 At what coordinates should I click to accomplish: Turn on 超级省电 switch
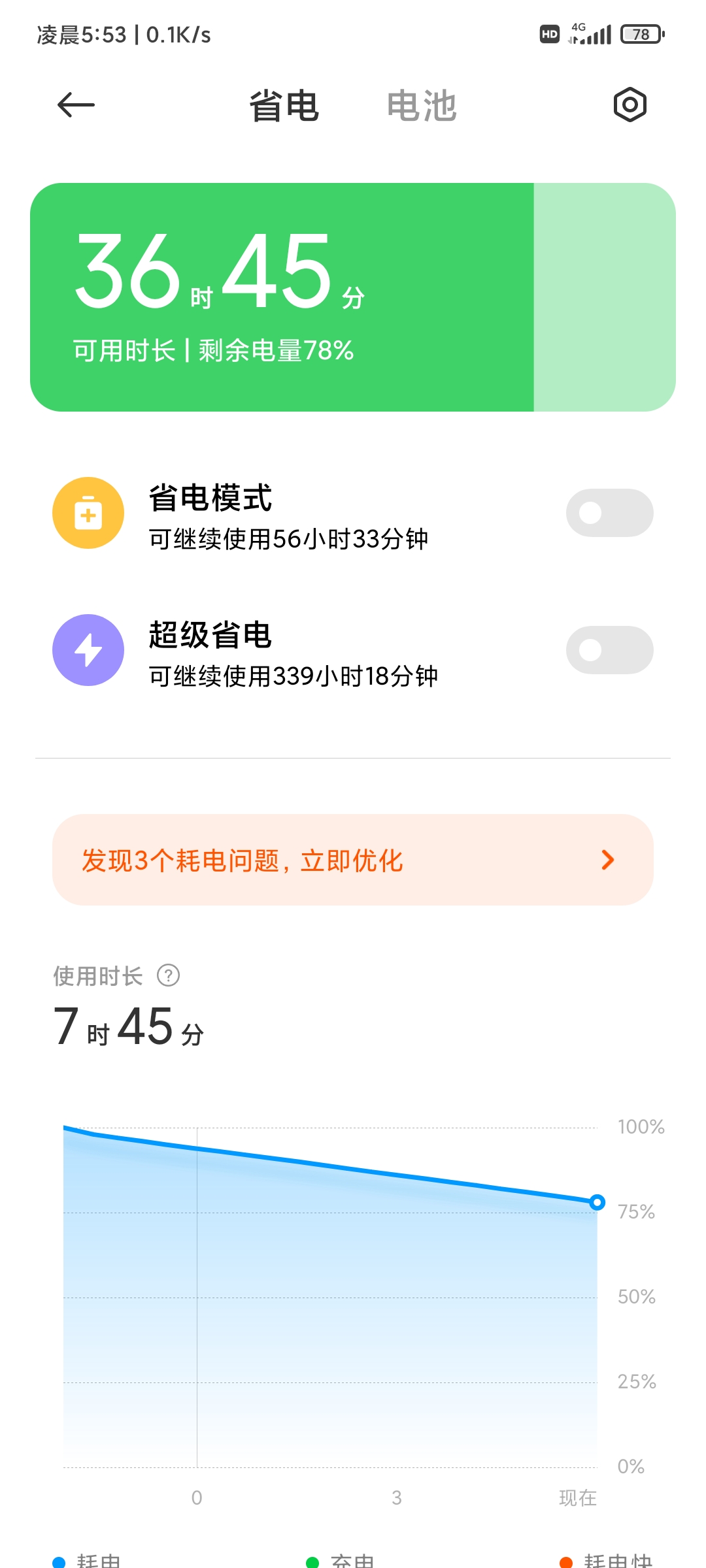pos(609,650)
